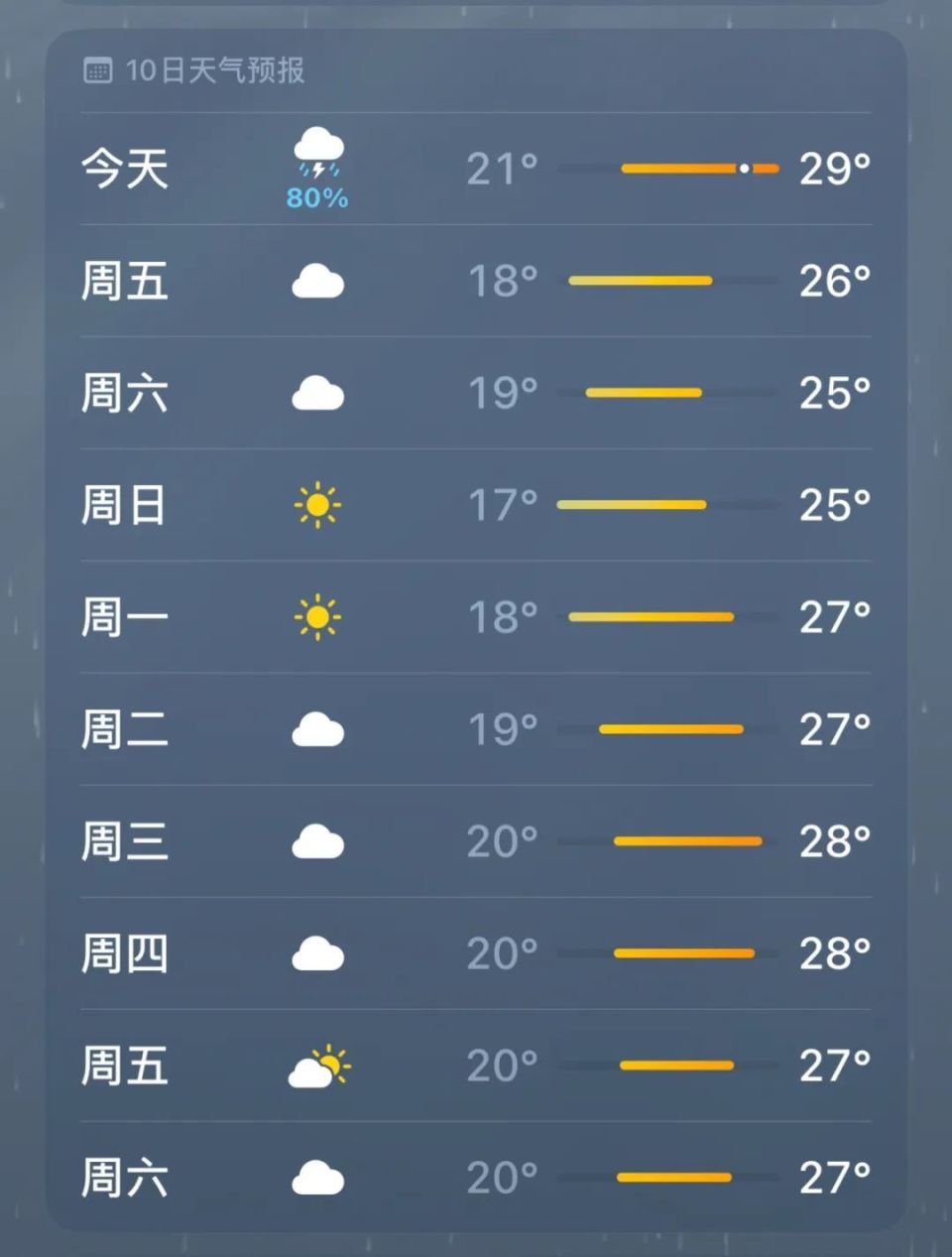
Task: Open the partly sunny 周五 row at 20°–27°
Action: pyautogui.click(x=476, y=1066)
